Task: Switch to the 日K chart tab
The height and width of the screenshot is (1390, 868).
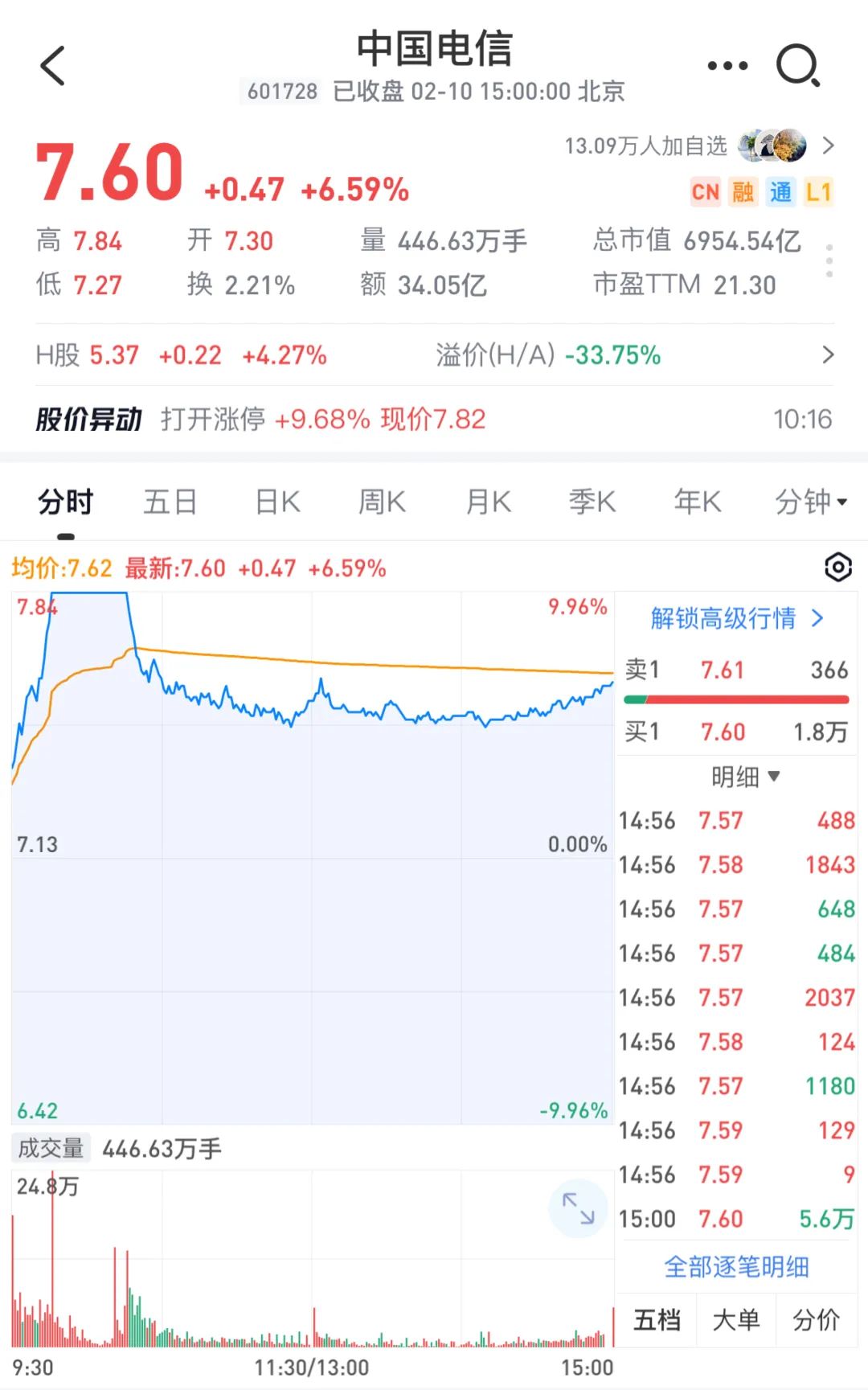Action: (277, 502)
